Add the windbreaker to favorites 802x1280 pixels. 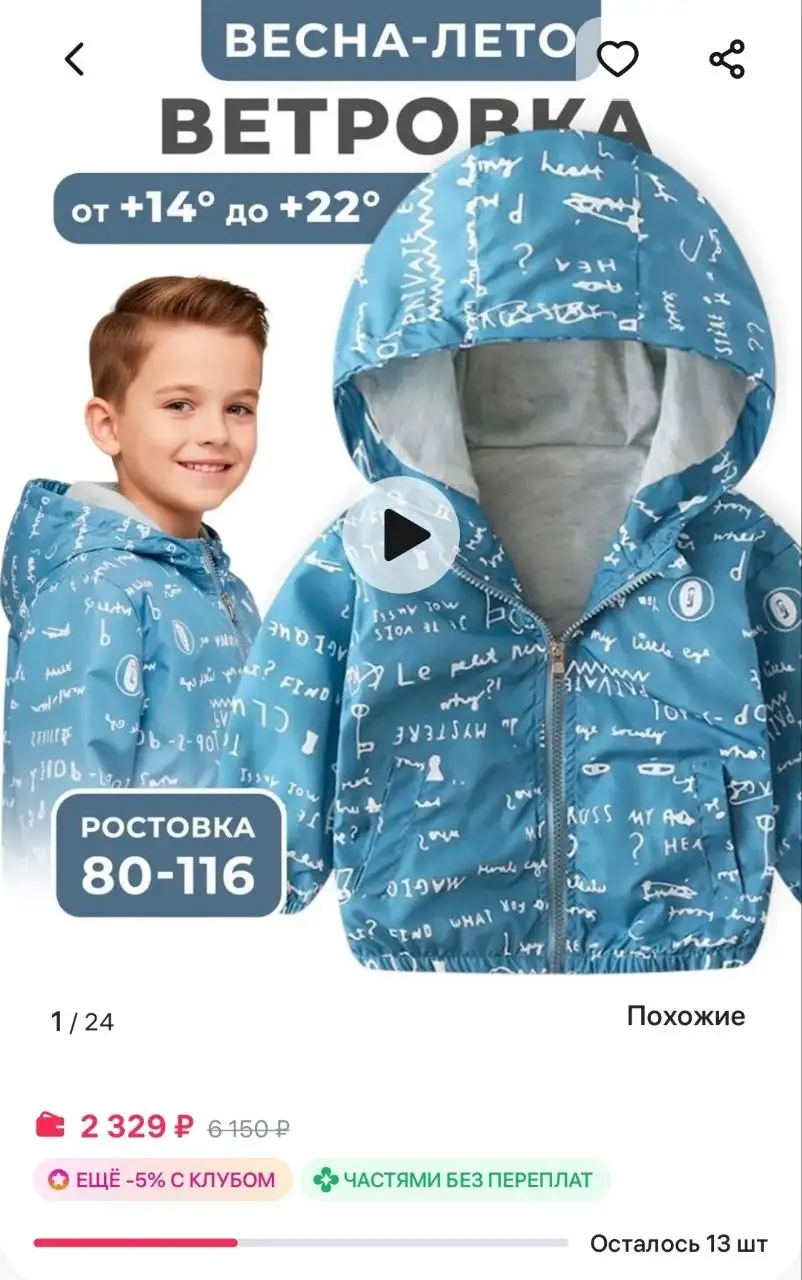pos(617,60)
